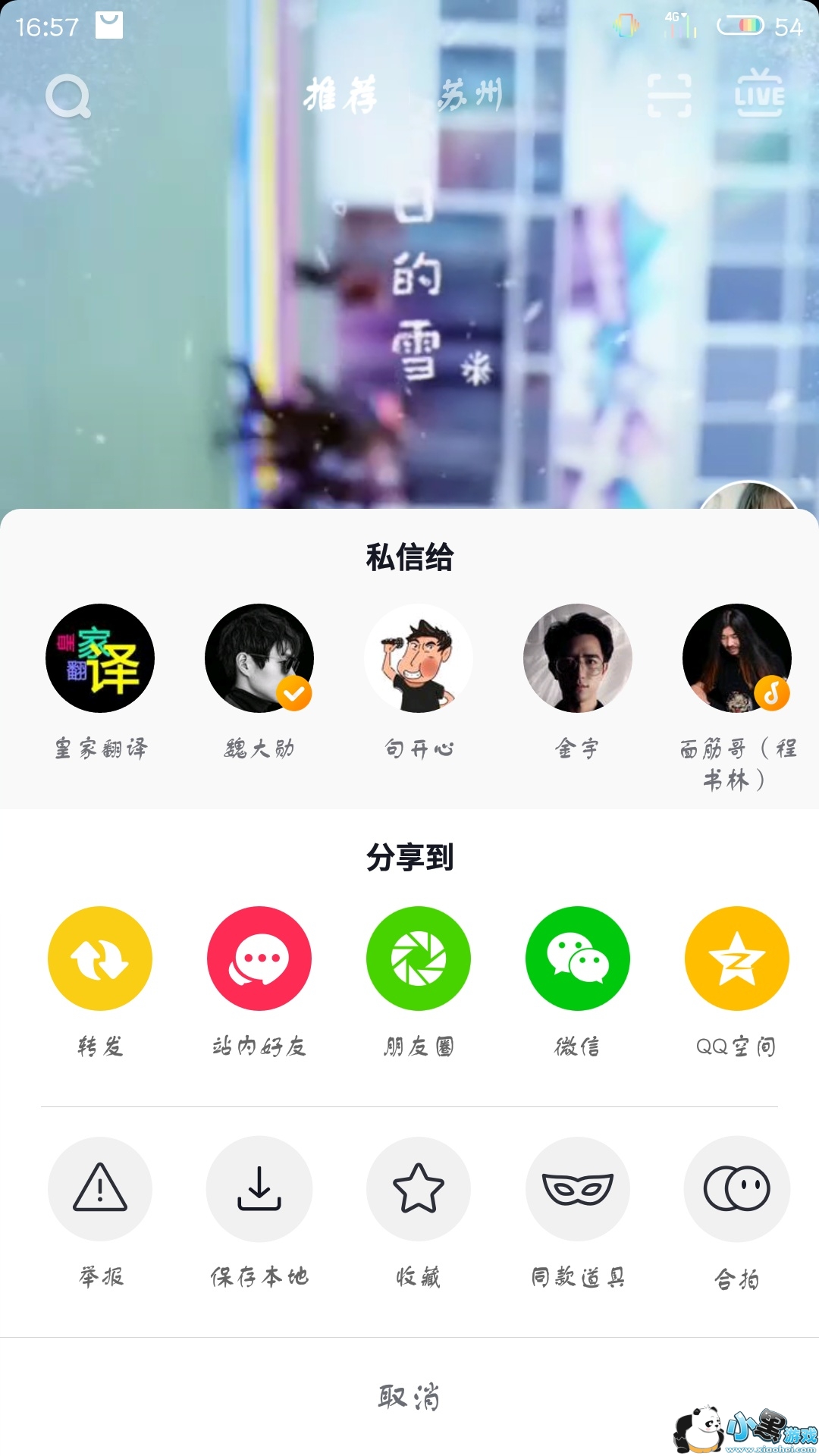The image size is (819, 1456).
Task: Open the search magnifier icon
Action: click(68, 96)
